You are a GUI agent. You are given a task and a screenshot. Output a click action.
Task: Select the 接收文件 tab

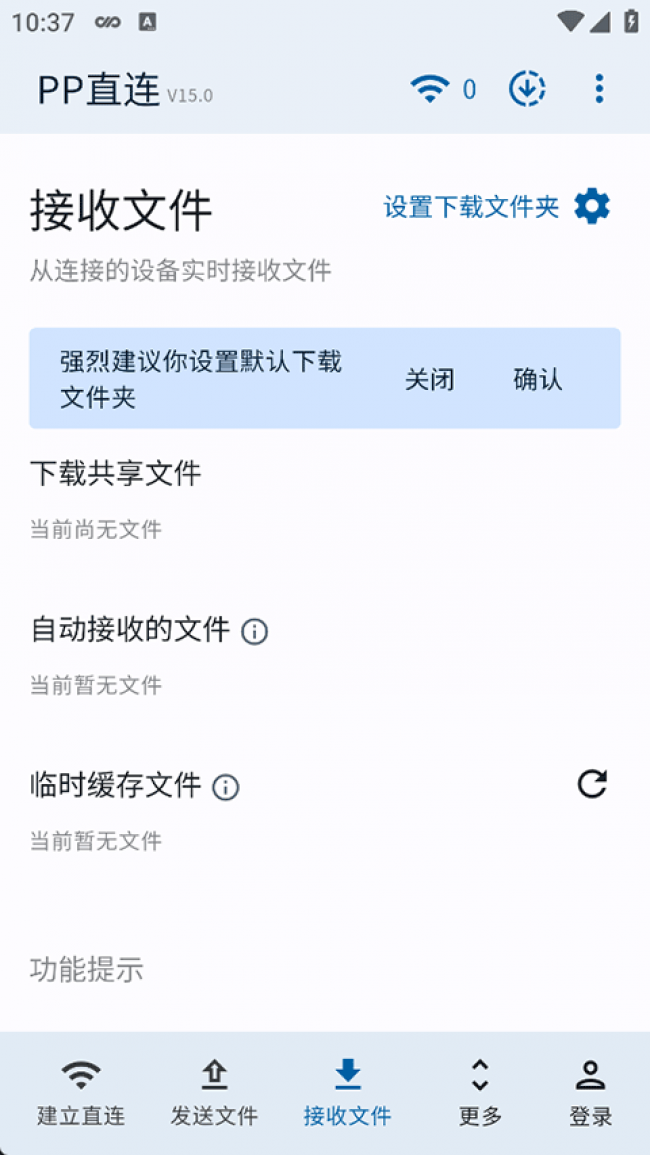pyautogui.click(x=347, y=1093)
